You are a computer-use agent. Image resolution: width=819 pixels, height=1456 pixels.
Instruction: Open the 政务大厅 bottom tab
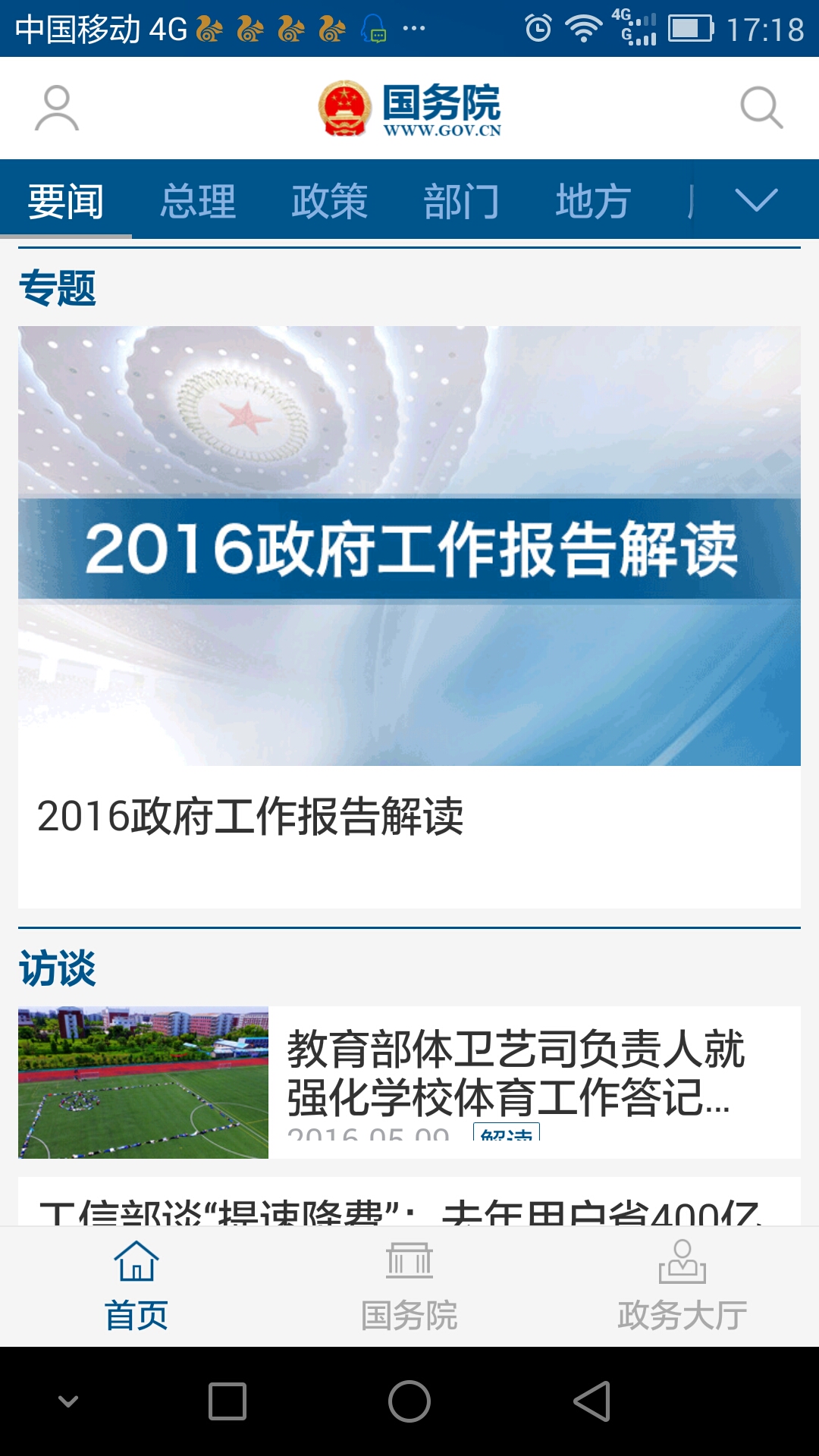point(682,1286)
